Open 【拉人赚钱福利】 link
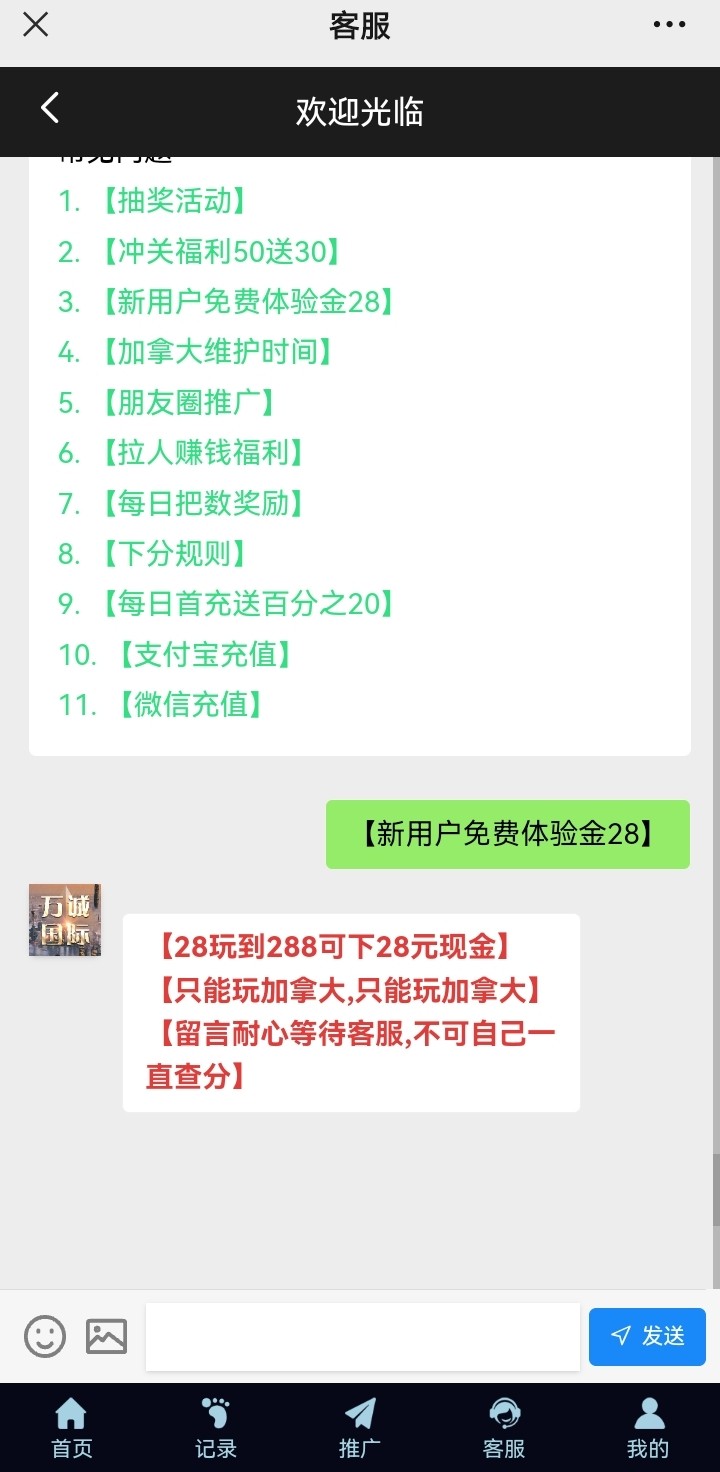 tap(202, 453)
